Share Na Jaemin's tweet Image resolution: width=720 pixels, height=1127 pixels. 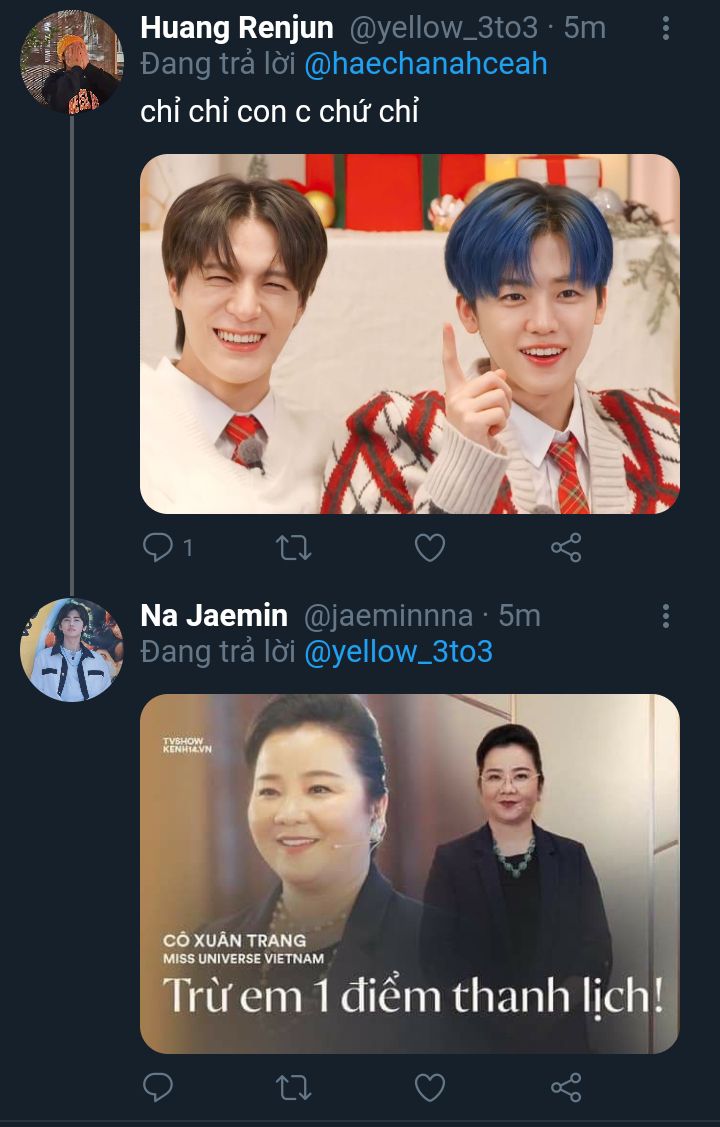tap(566, 1087)
